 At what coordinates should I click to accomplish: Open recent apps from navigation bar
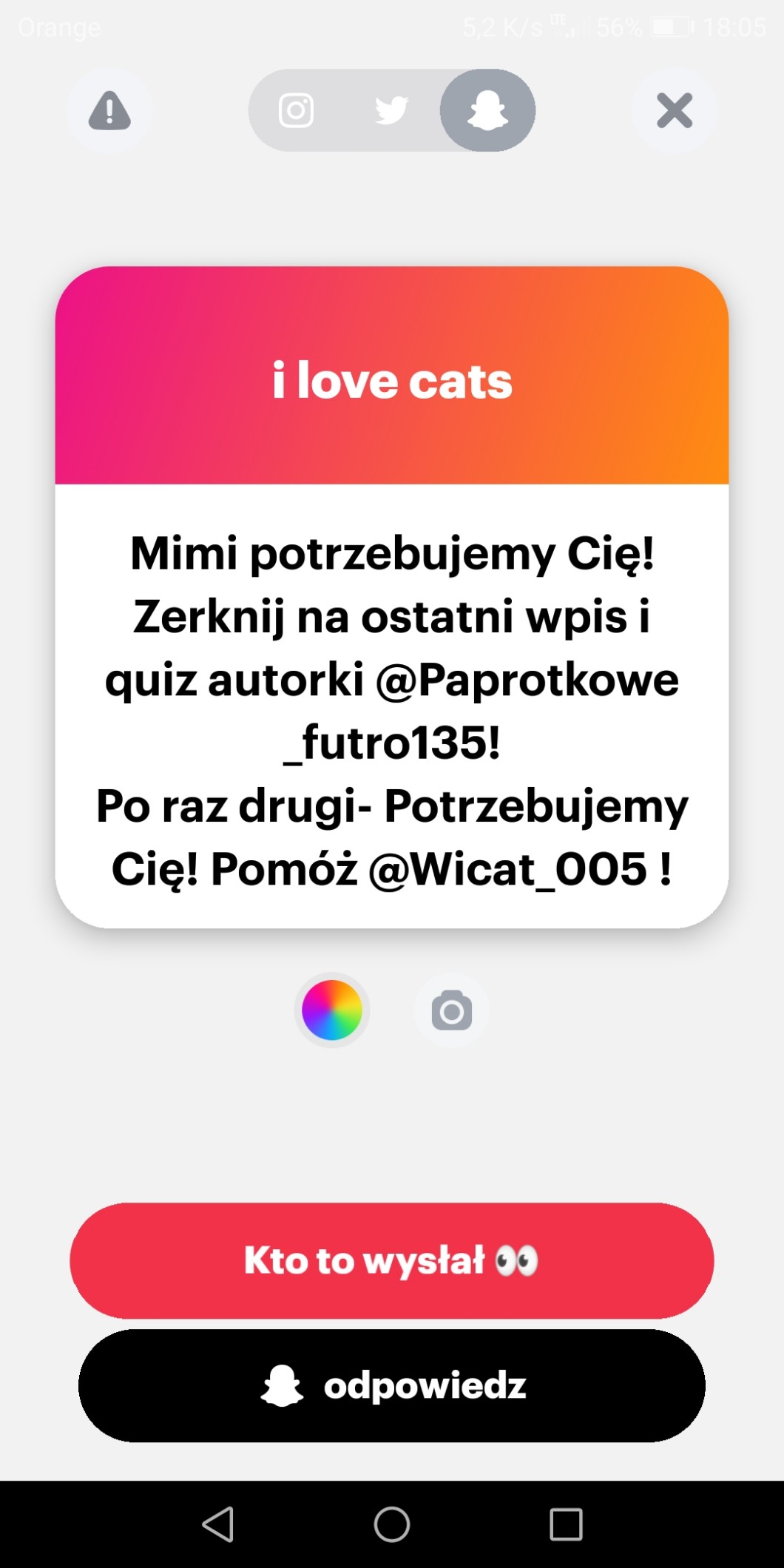[x=566, y=1524]
